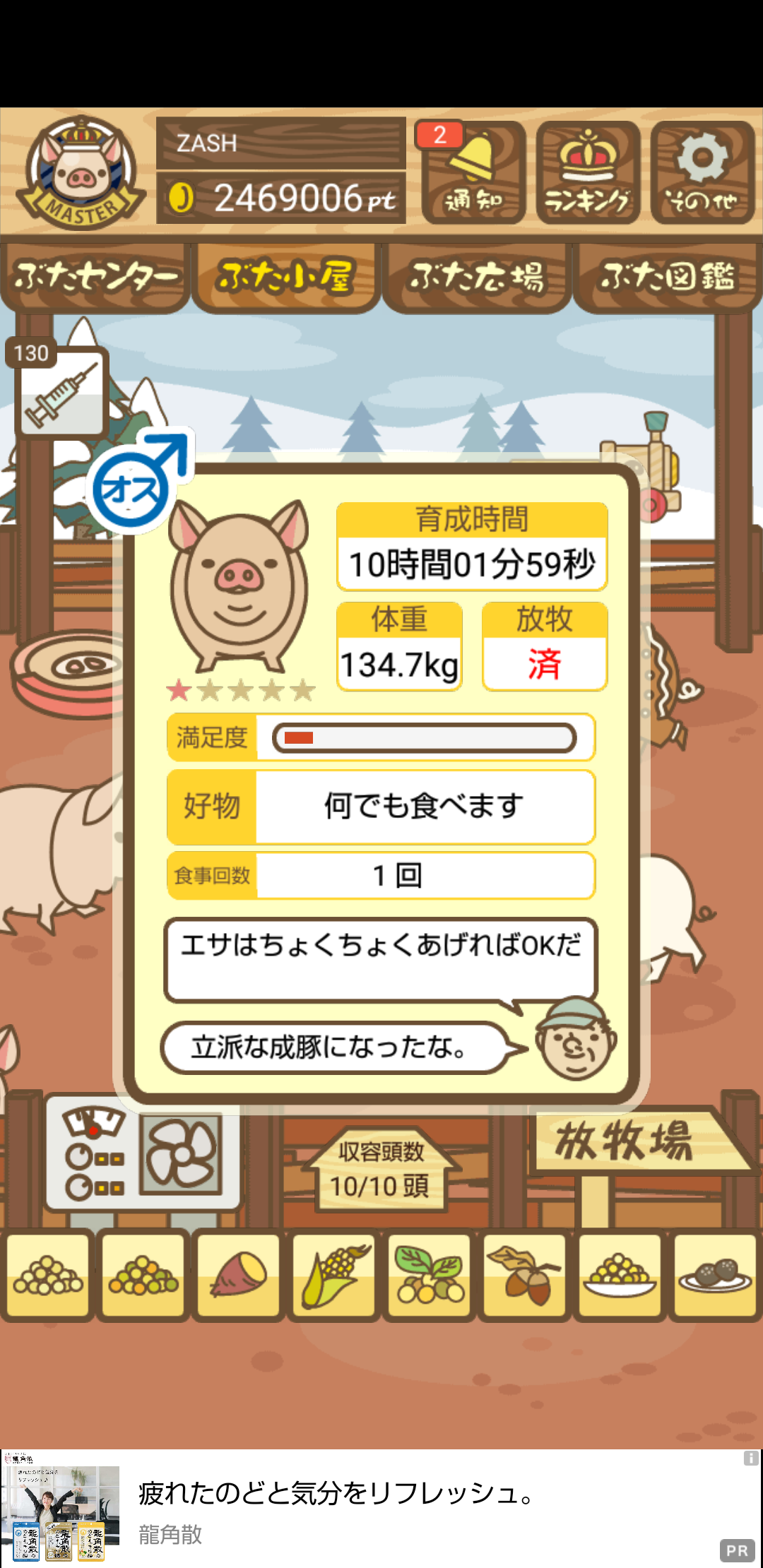Tap the MASTER pig profile badge

click(x=81, y=173)
